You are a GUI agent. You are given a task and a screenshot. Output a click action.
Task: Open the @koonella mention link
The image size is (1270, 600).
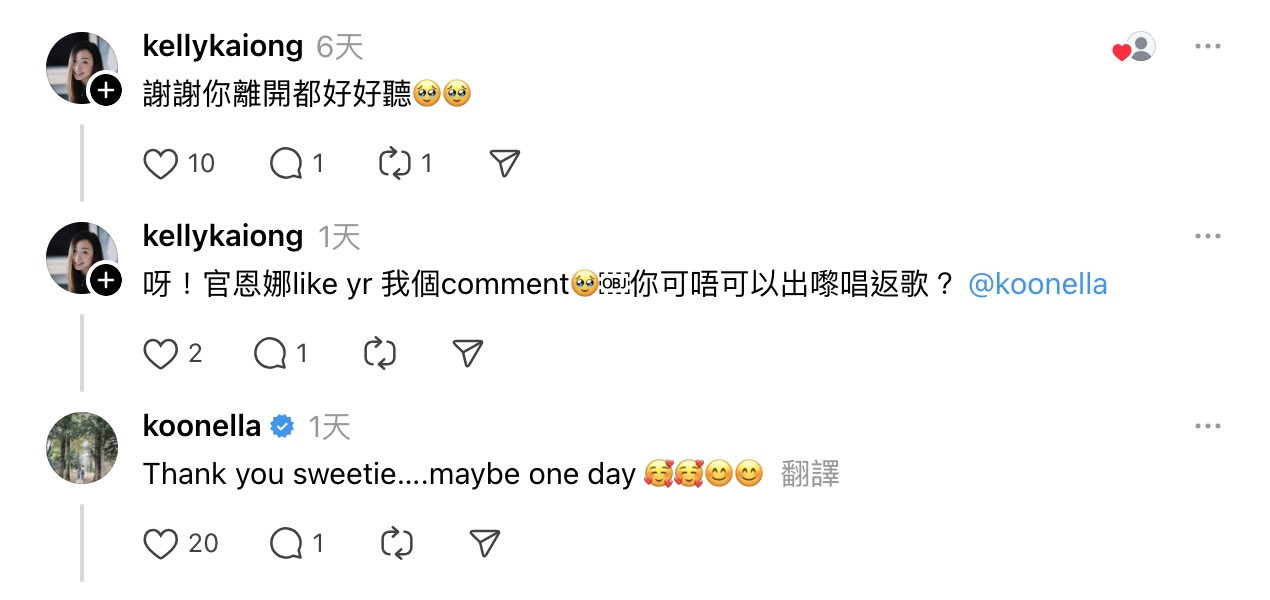tap(1038, 285)
